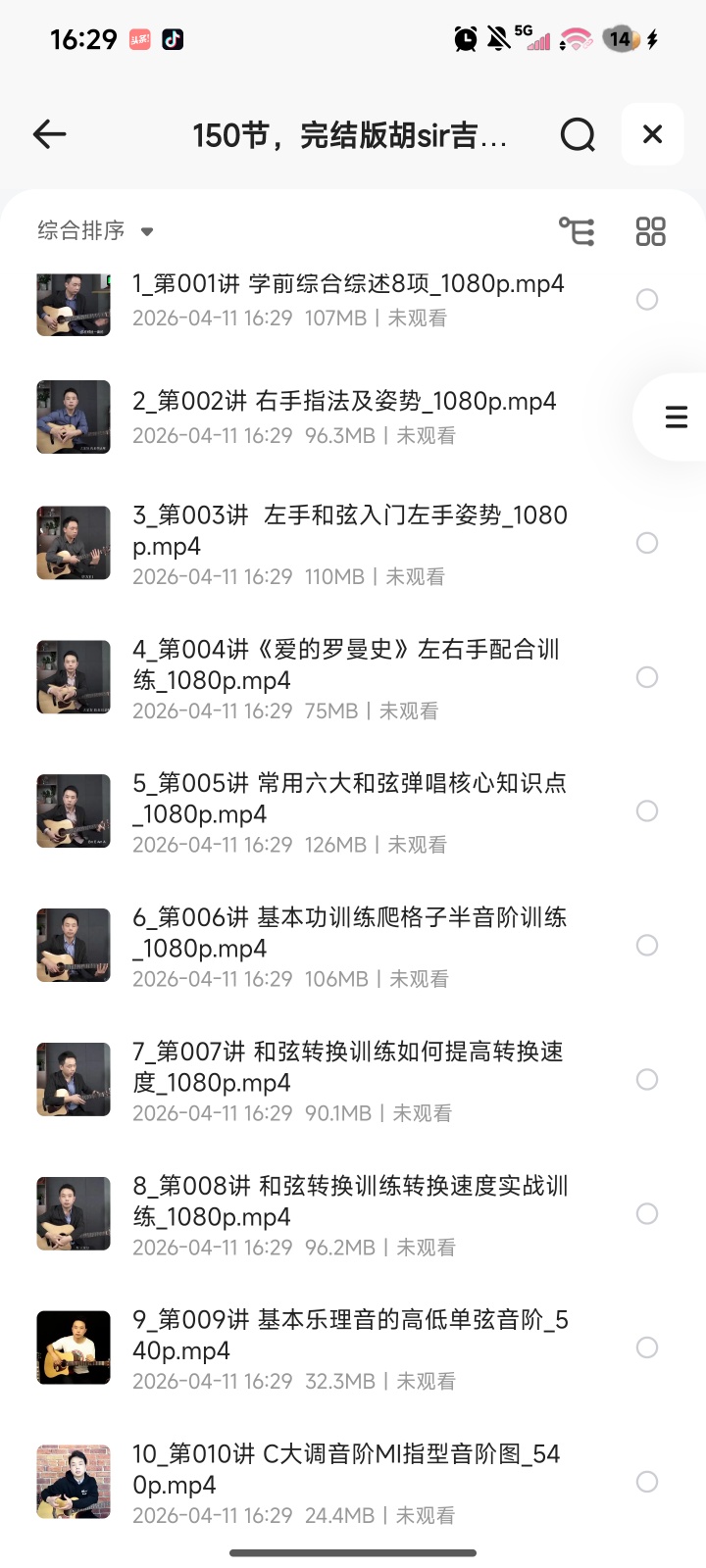Open the search icon in the title bar
This screenshot has height=1568, width=706.
(579, 134)
